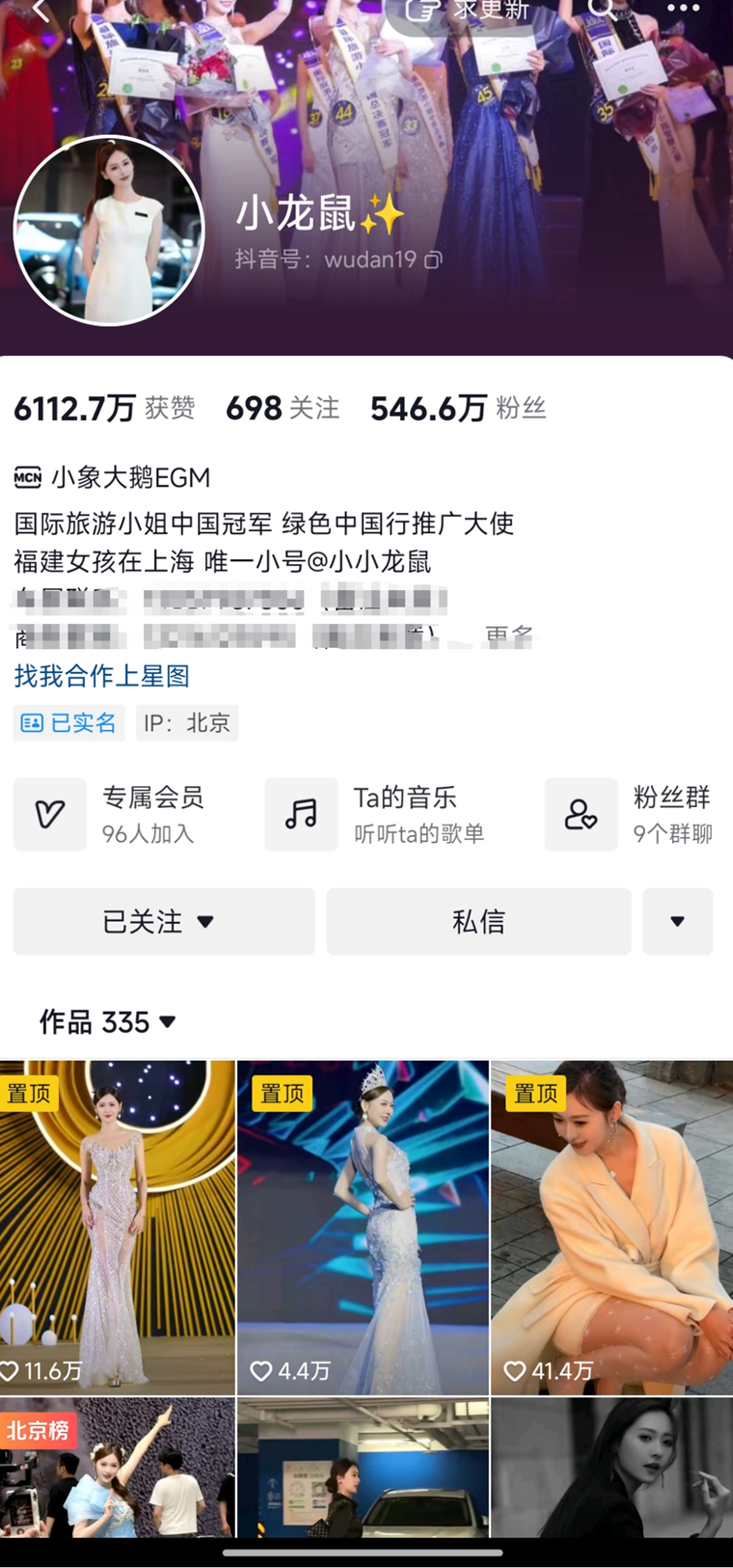Open pinned video with 11.6万 likes

pos(117,1227)
